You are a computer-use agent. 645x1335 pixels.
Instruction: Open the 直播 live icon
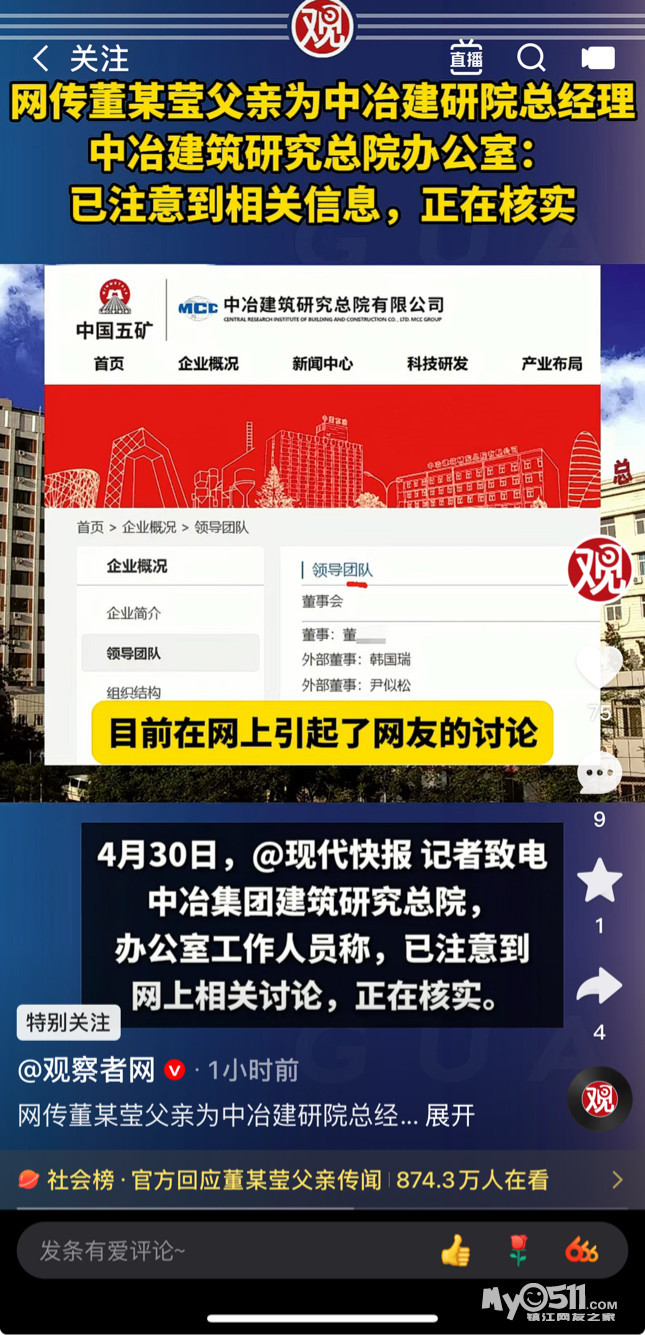coord(466,58)
